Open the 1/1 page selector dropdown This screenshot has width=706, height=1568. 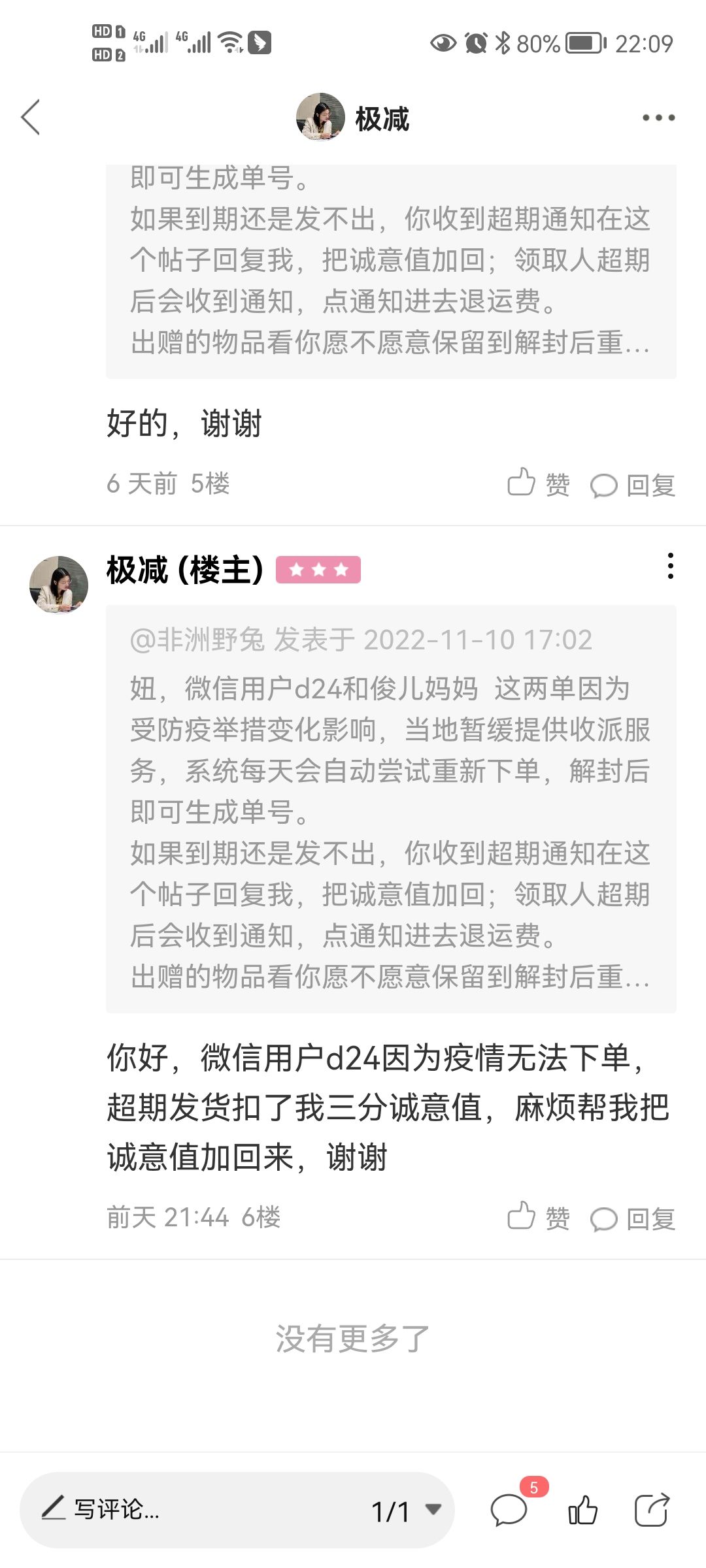pyautogui.click(x=406, y=1511)
